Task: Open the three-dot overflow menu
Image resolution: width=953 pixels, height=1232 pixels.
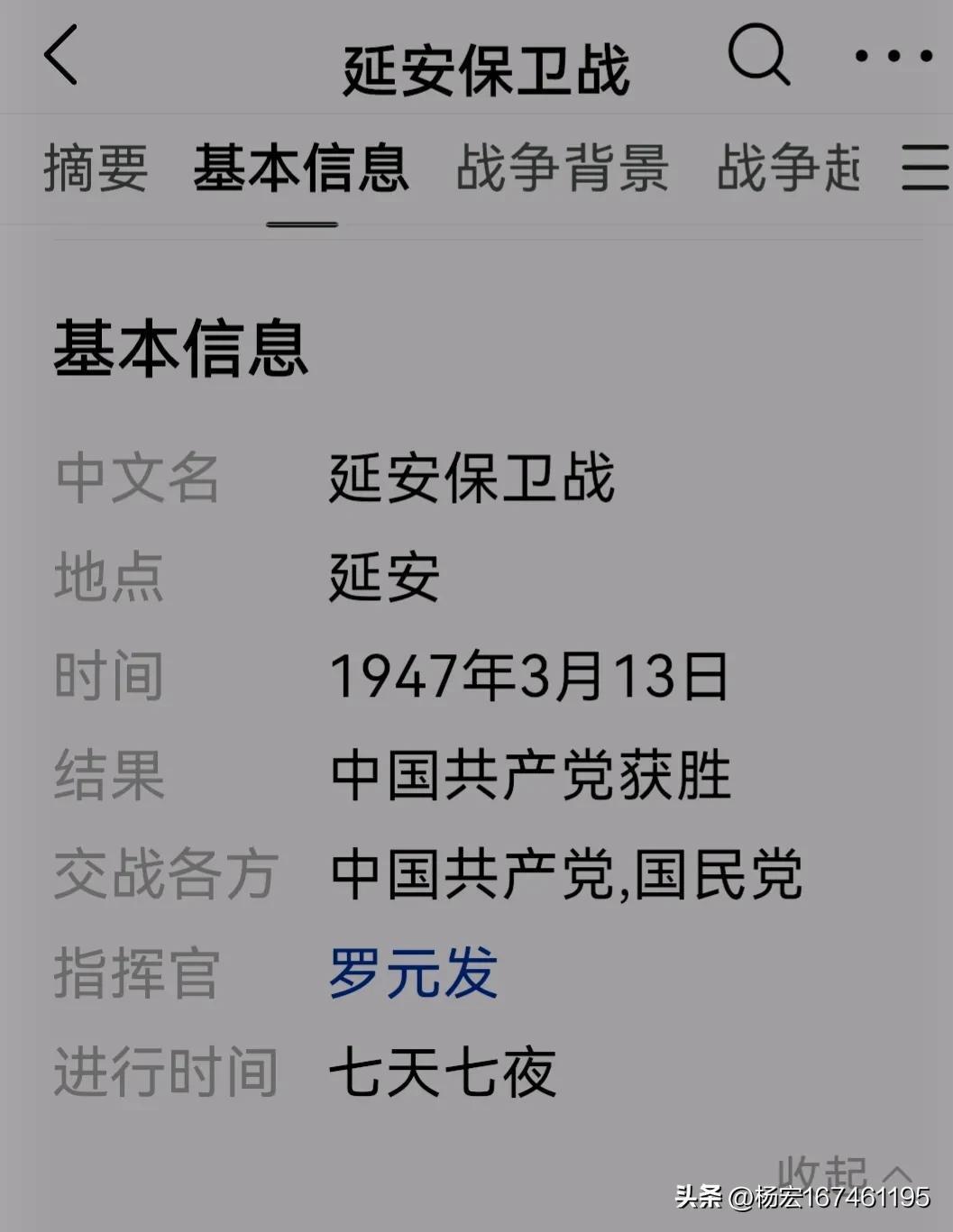Action: [x=893, y=56]
